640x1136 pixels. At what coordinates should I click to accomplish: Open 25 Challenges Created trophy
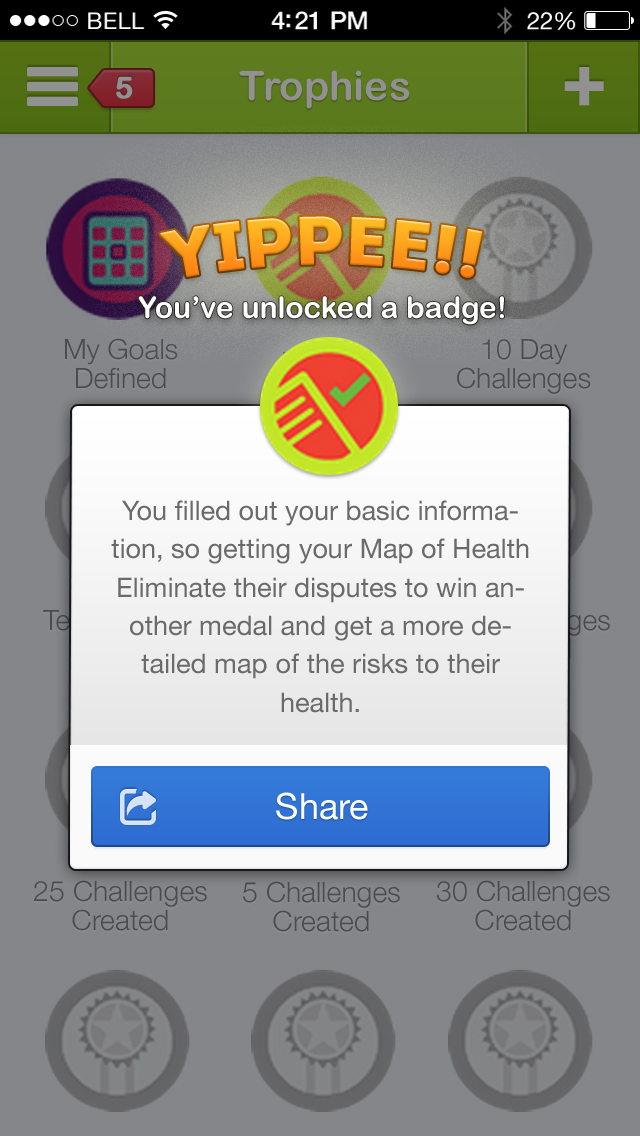[120, 905]
